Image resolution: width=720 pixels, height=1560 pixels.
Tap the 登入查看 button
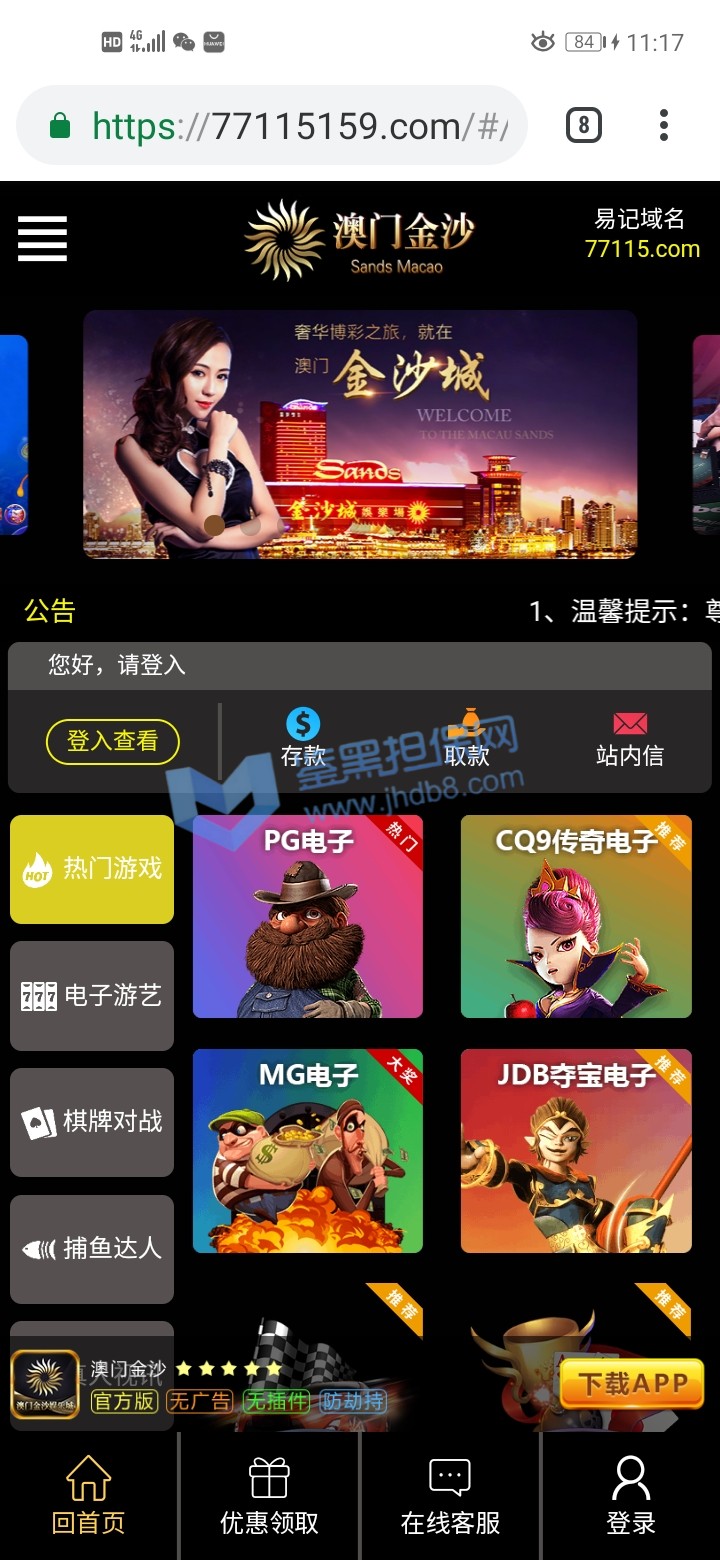(x=112, y=741)
